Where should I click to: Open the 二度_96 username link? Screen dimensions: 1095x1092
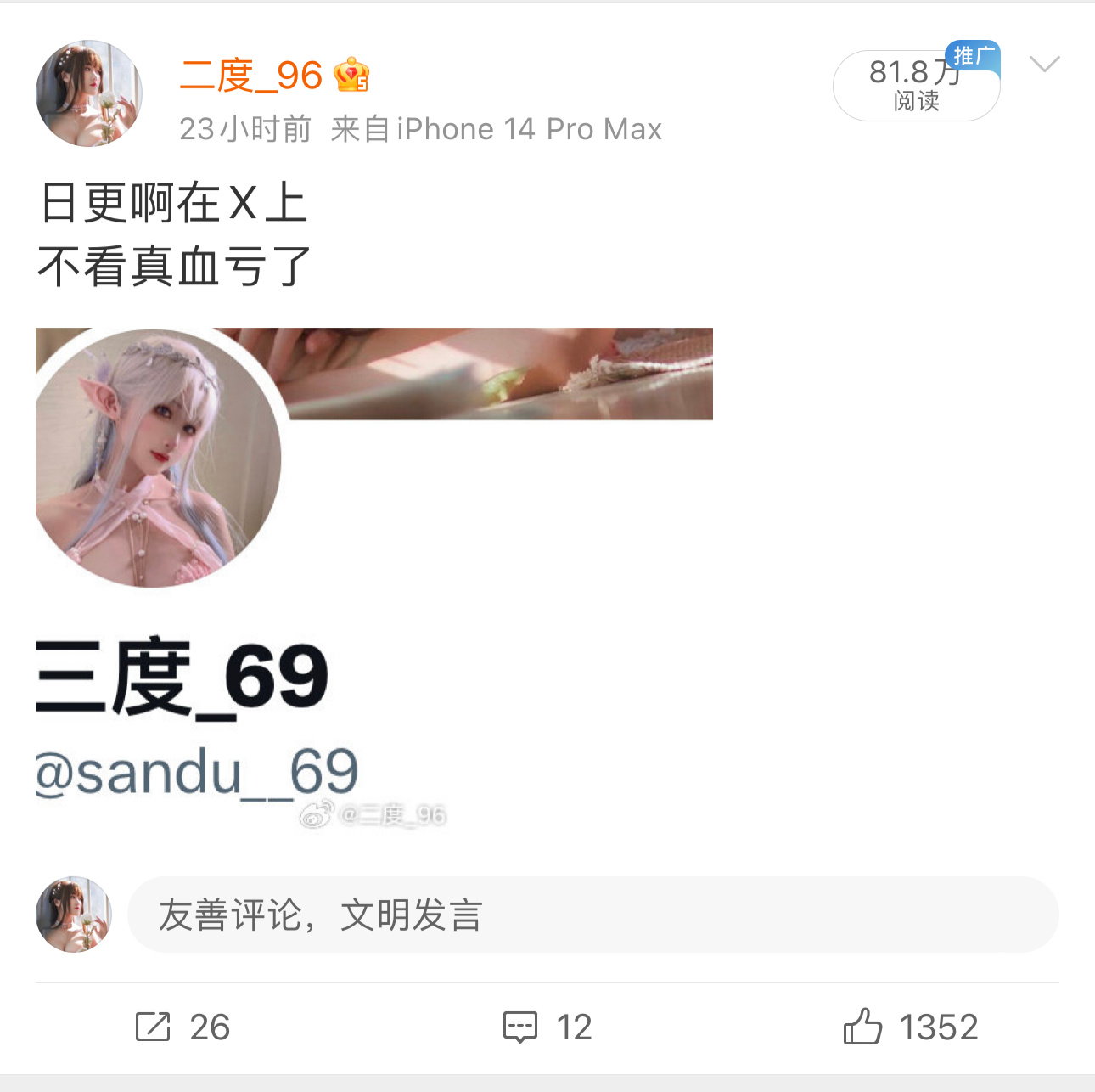click(x=251, y=76)
